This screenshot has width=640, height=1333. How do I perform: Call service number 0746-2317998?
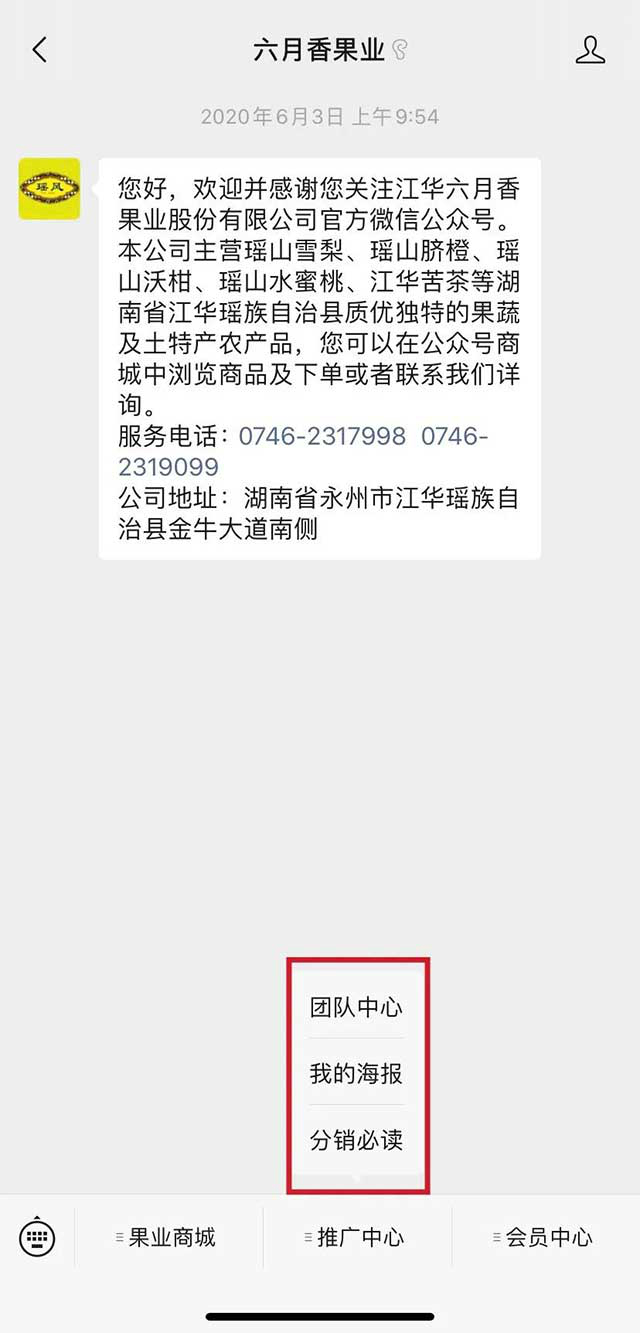(x=322, y=436)
